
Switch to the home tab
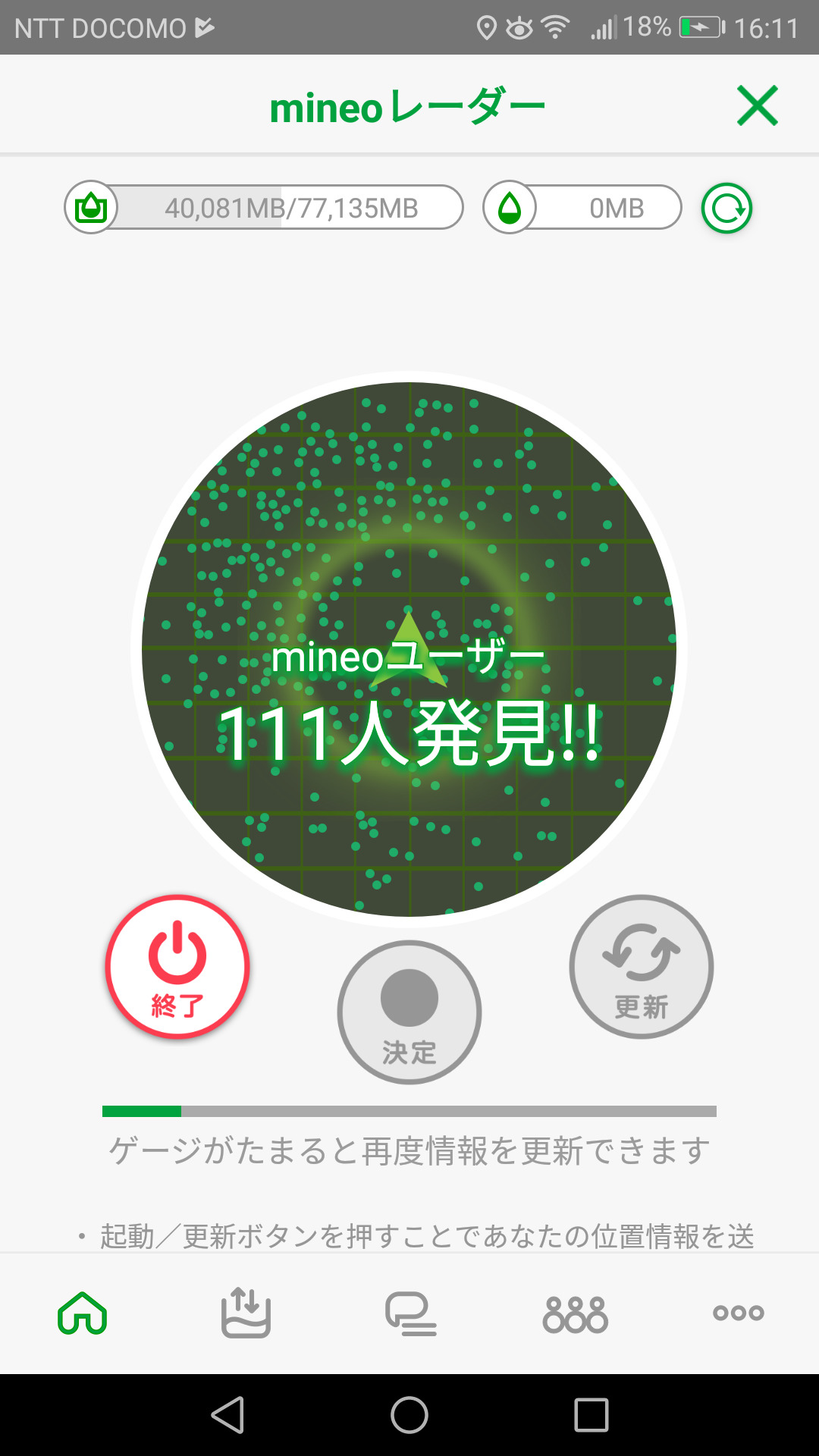click(x=82, y=1313)
